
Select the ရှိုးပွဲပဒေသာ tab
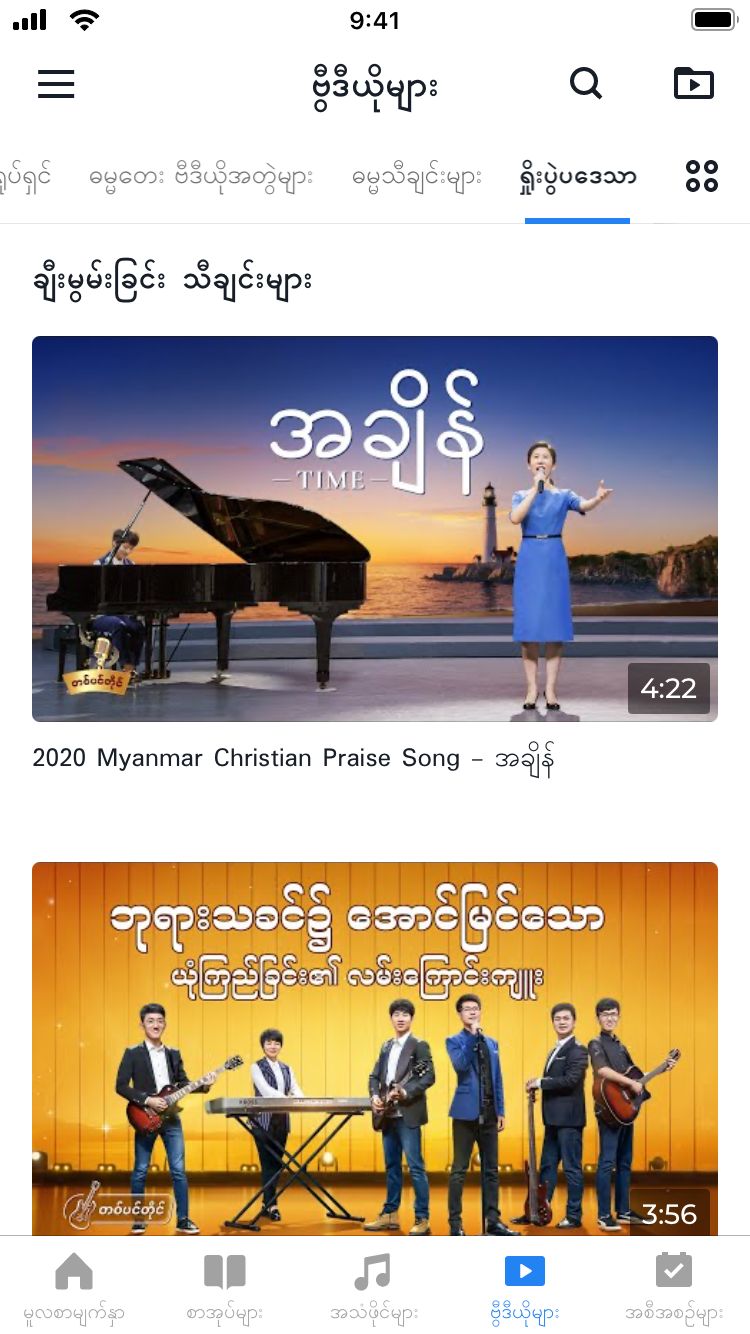tap(577, 177)
